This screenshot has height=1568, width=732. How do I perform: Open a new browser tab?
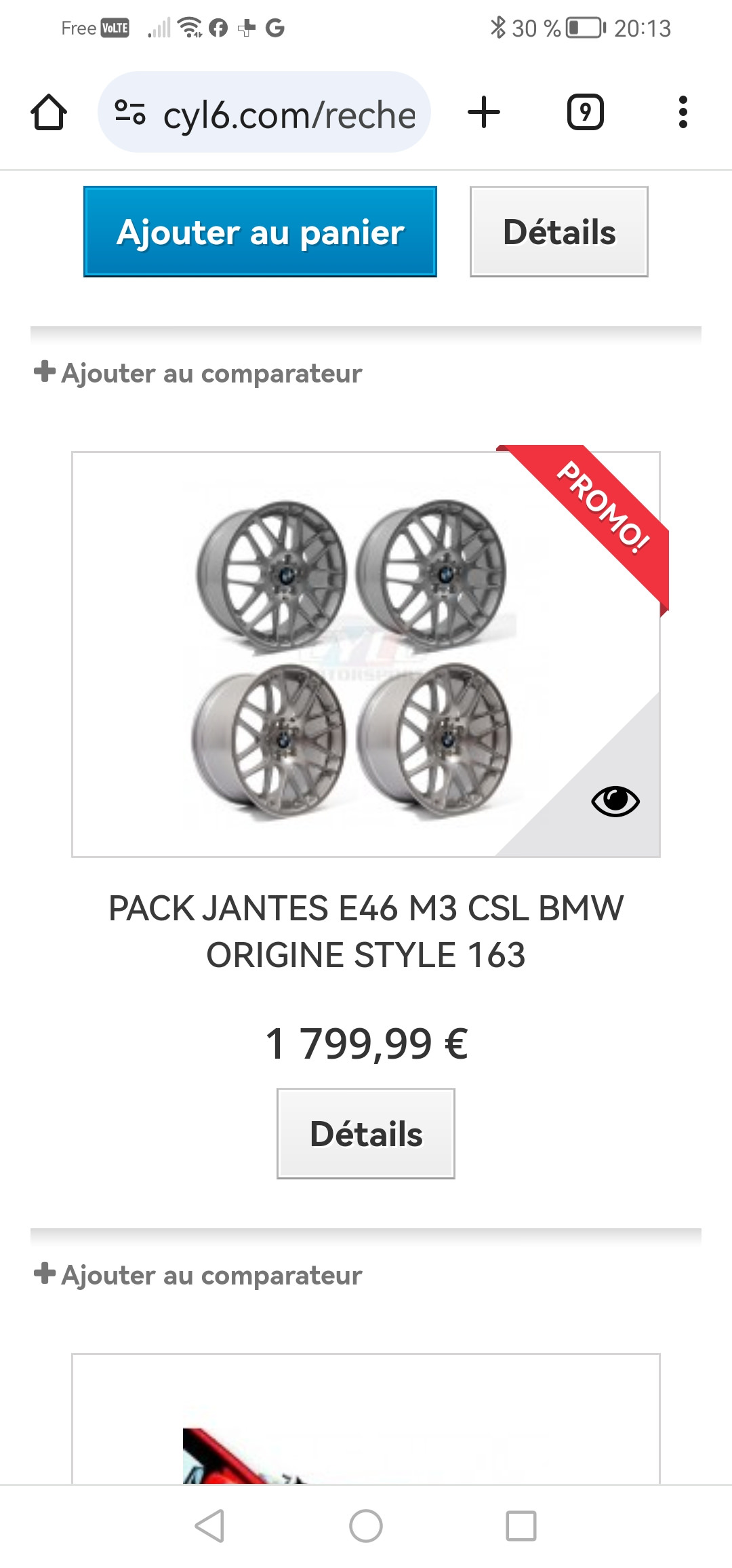tap(484, 112)
